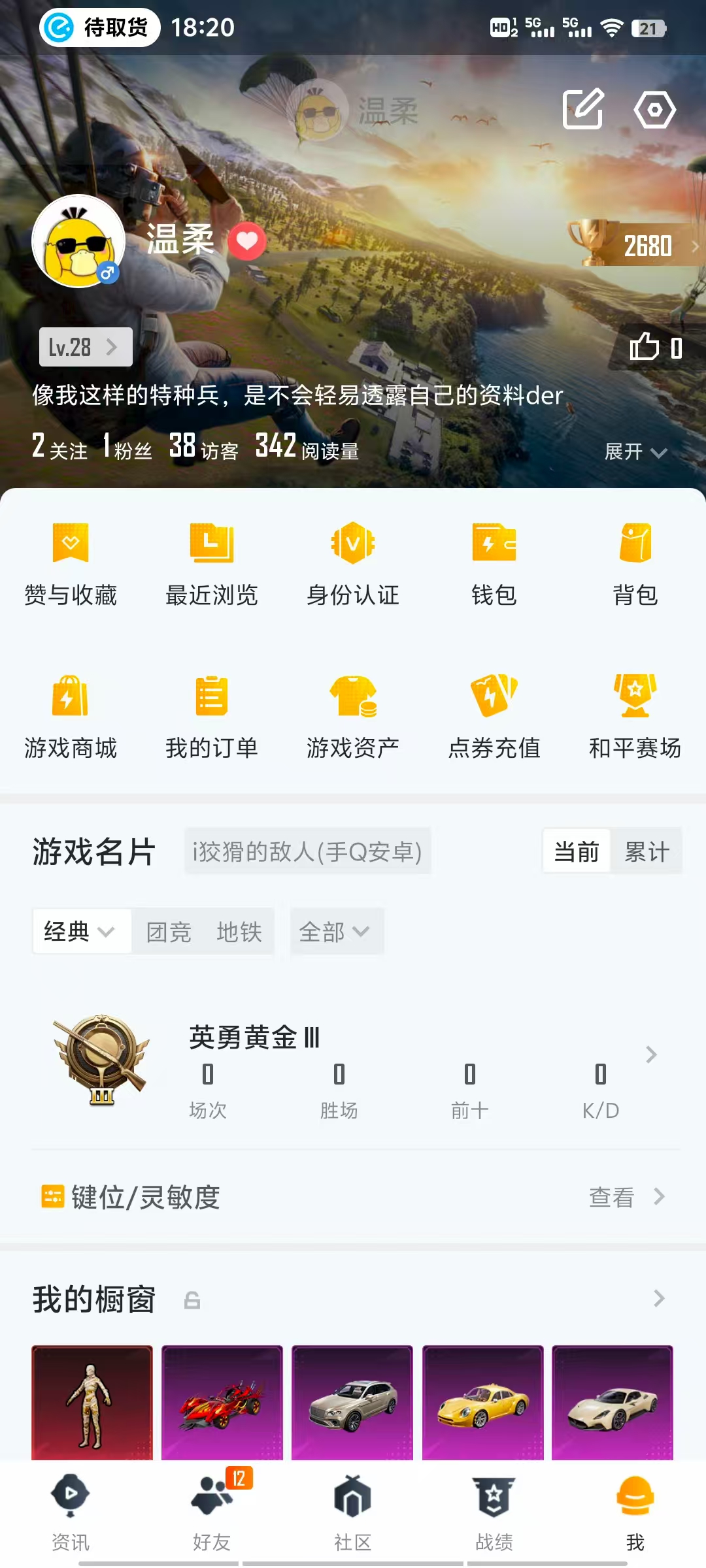Expand the profile bio with 展开

[635, 451]
